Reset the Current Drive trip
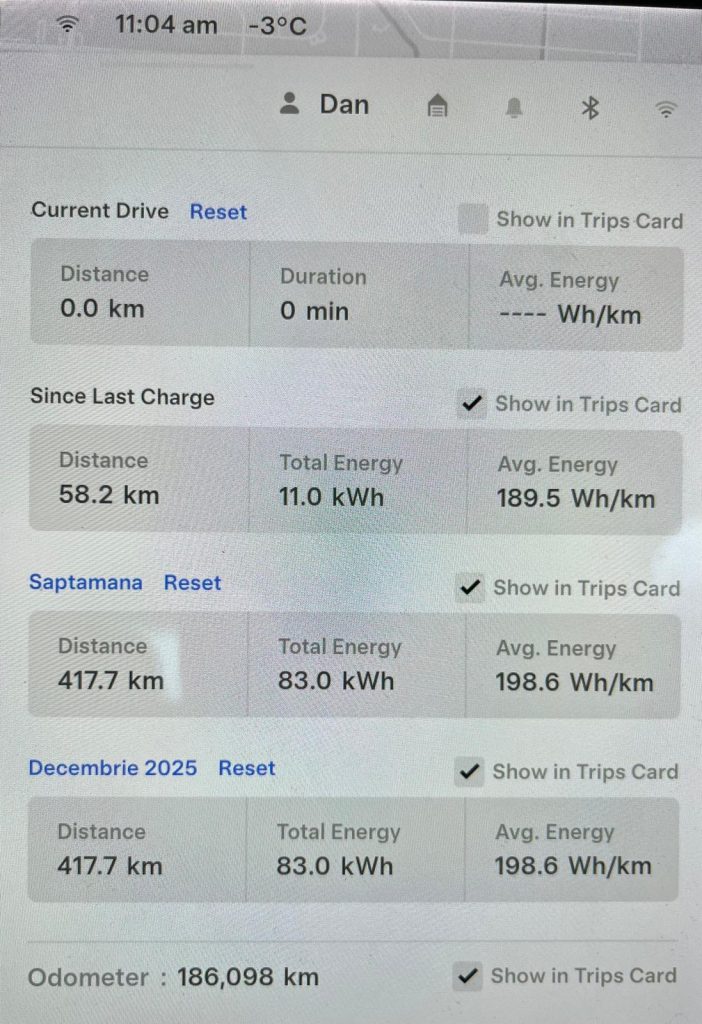Image resolution: width=702 pixels, height=1024 pixels. (218, 212)
